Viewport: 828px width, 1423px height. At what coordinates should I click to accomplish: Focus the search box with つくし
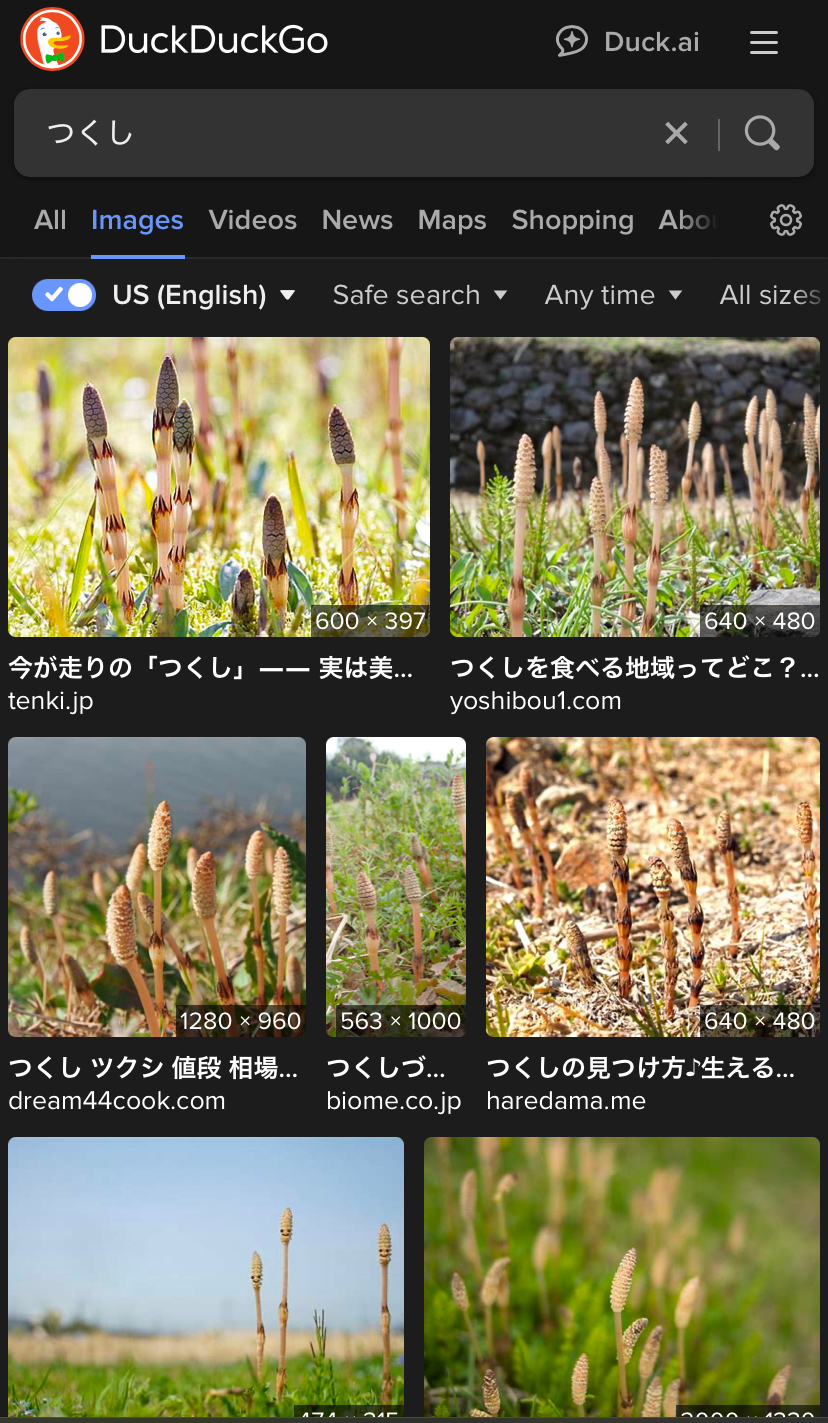pyautogui.click(x=340, y=133)
